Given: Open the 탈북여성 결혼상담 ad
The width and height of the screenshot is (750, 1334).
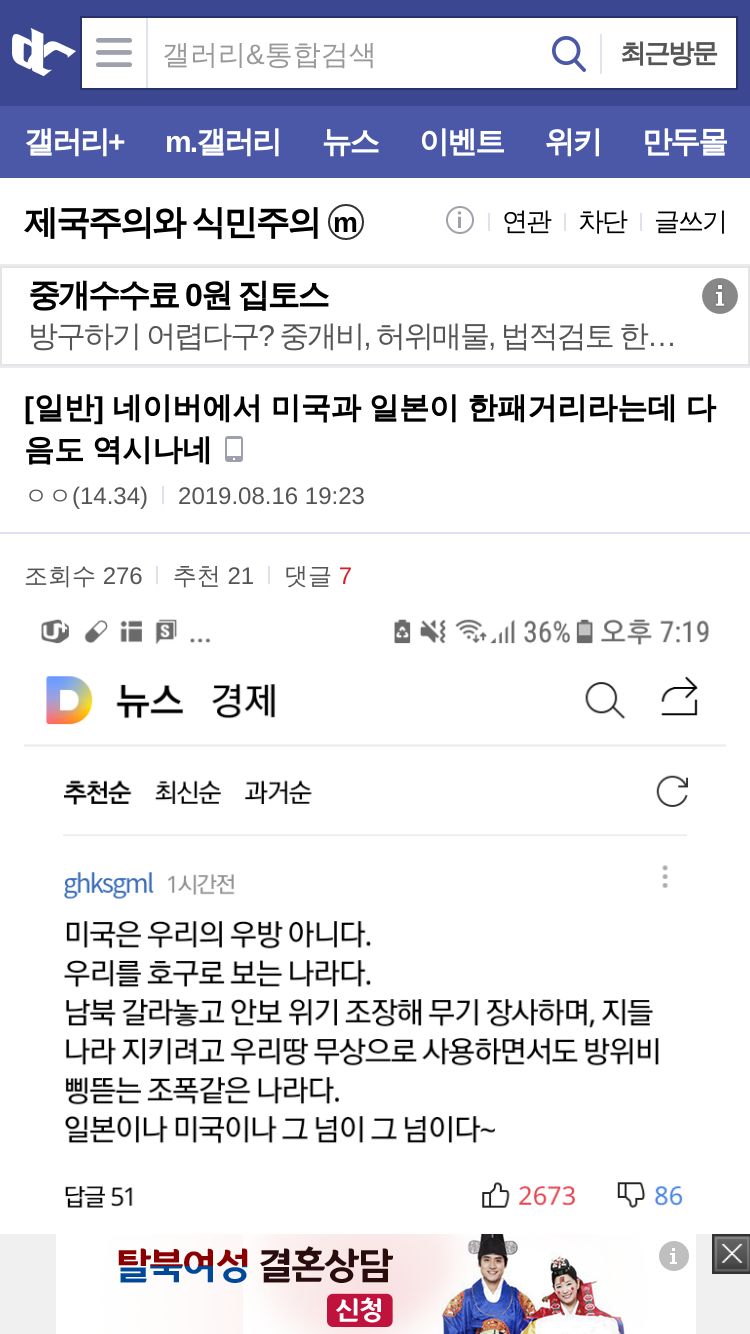Looking at the screenshot, I should tap(375, 1284).
